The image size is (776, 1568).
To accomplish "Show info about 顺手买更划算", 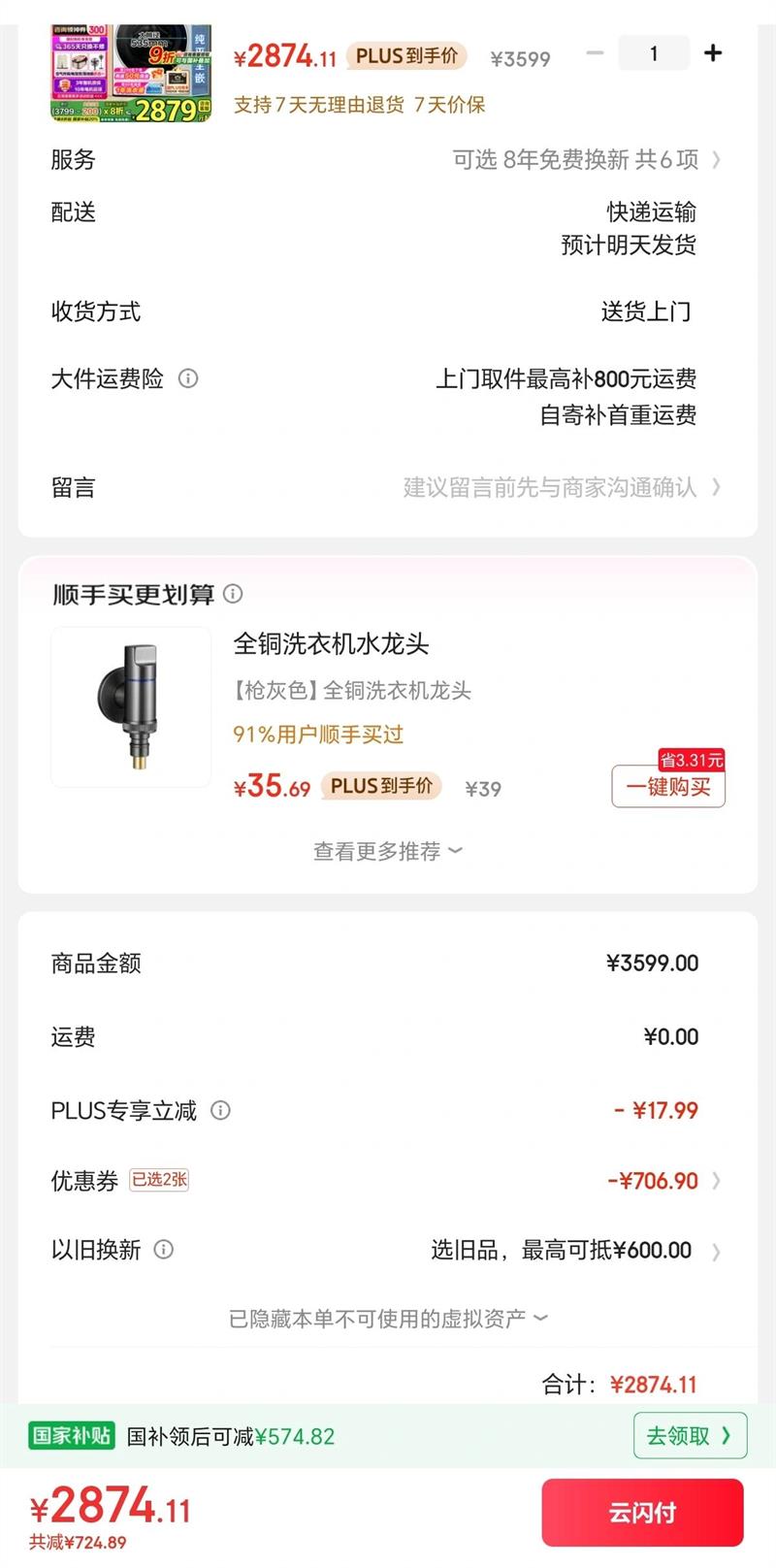I will pos(234,594).
